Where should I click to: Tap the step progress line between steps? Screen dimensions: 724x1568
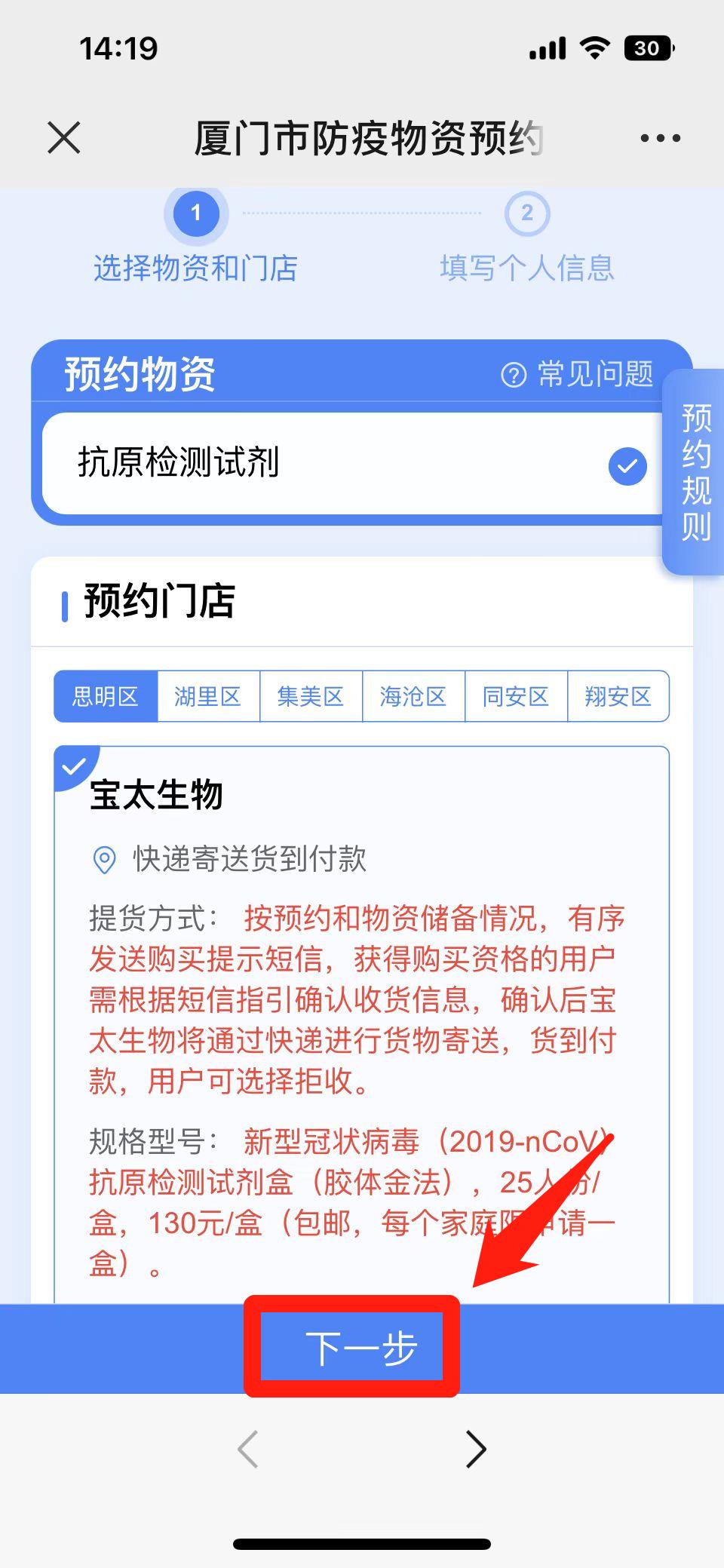tap(360, 213)
